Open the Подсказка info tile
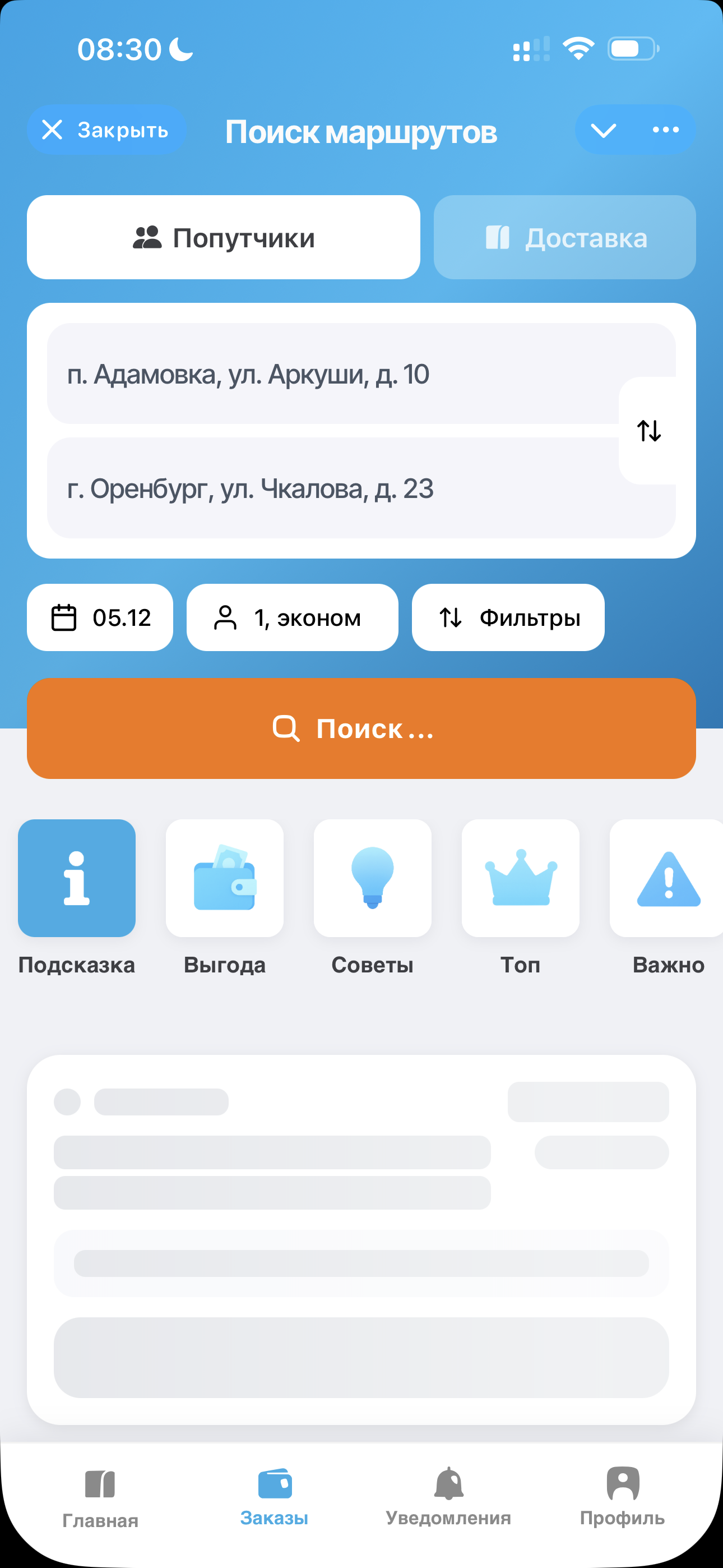Image resolution: width=723 pixels, height=1568 pixels. (77, 878)
